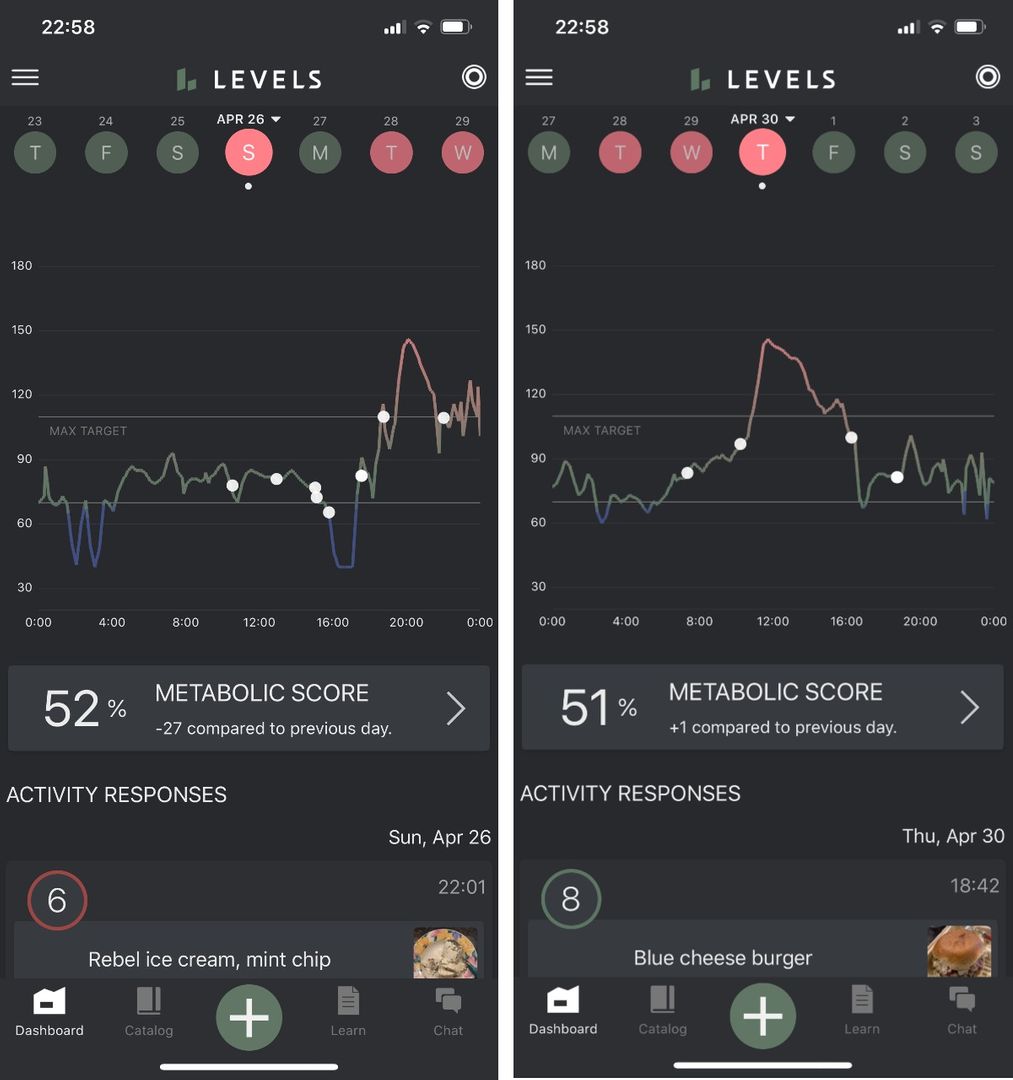Select Friday the 24th in the day strip
1013x1080 pixels.
[106, 153]
